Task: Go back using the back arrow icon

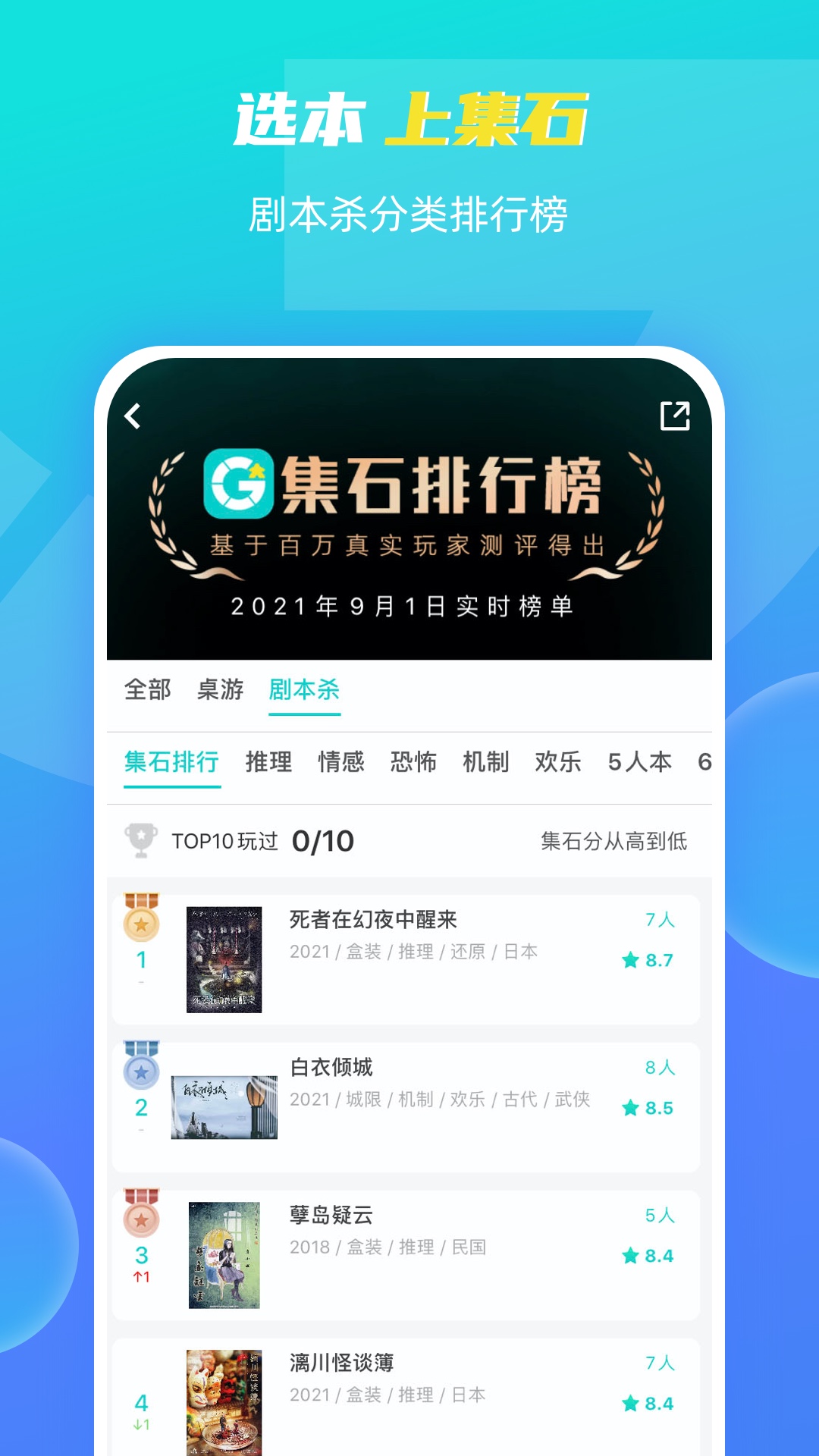Action: coord(133,413)
